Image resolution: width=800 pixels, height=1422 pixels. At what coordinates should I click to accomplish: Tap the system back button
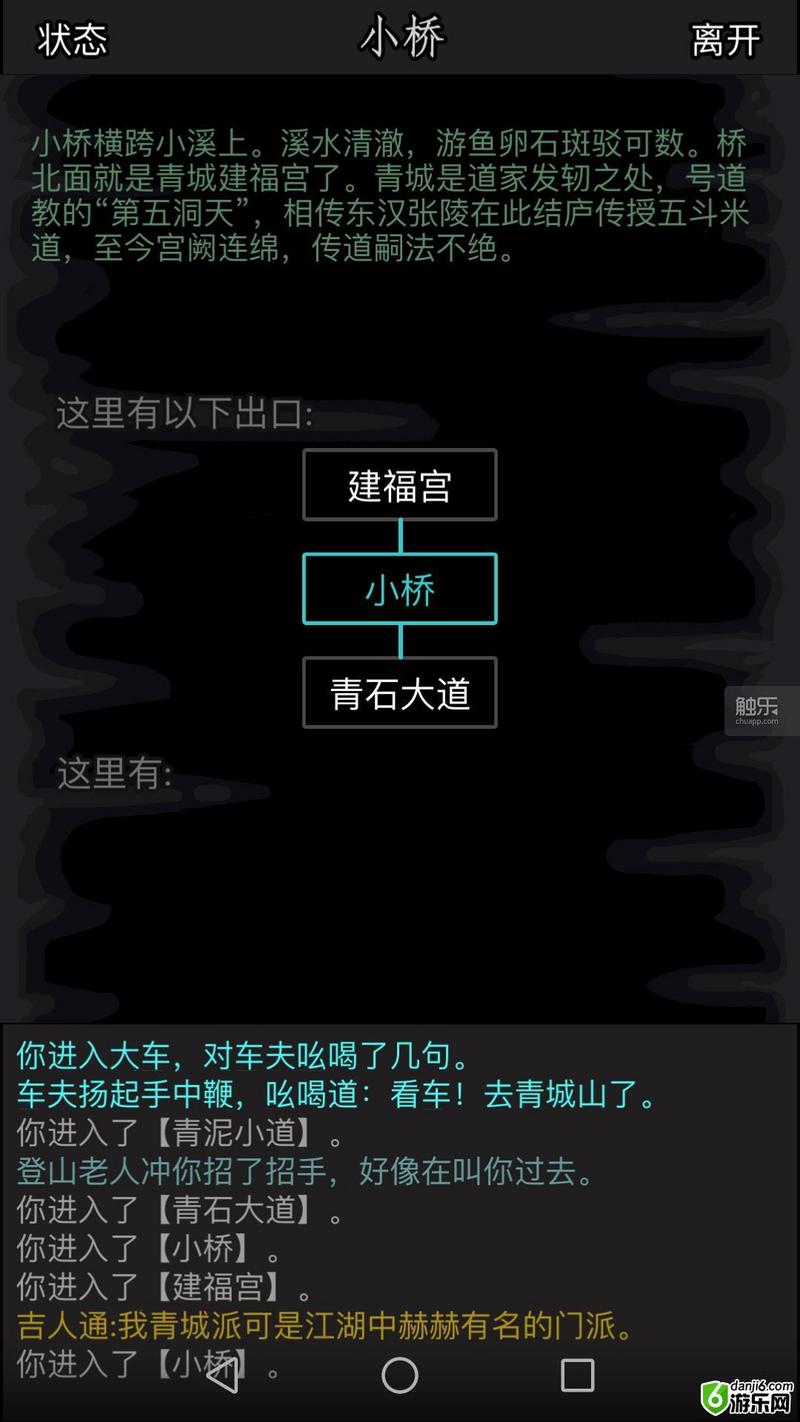click(222, 1376)
